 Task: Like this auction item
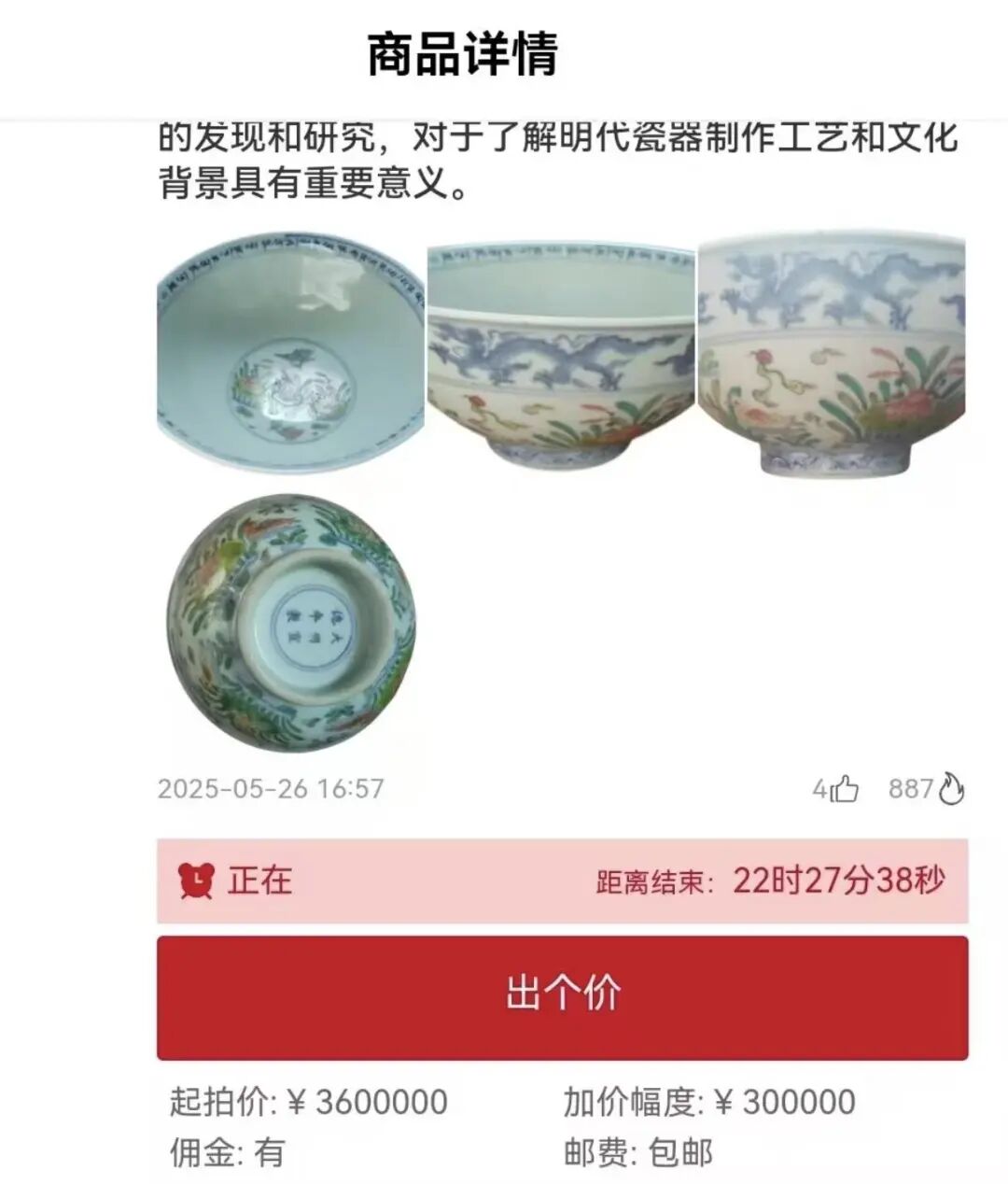pyautogui.click(x=844, y=790)
